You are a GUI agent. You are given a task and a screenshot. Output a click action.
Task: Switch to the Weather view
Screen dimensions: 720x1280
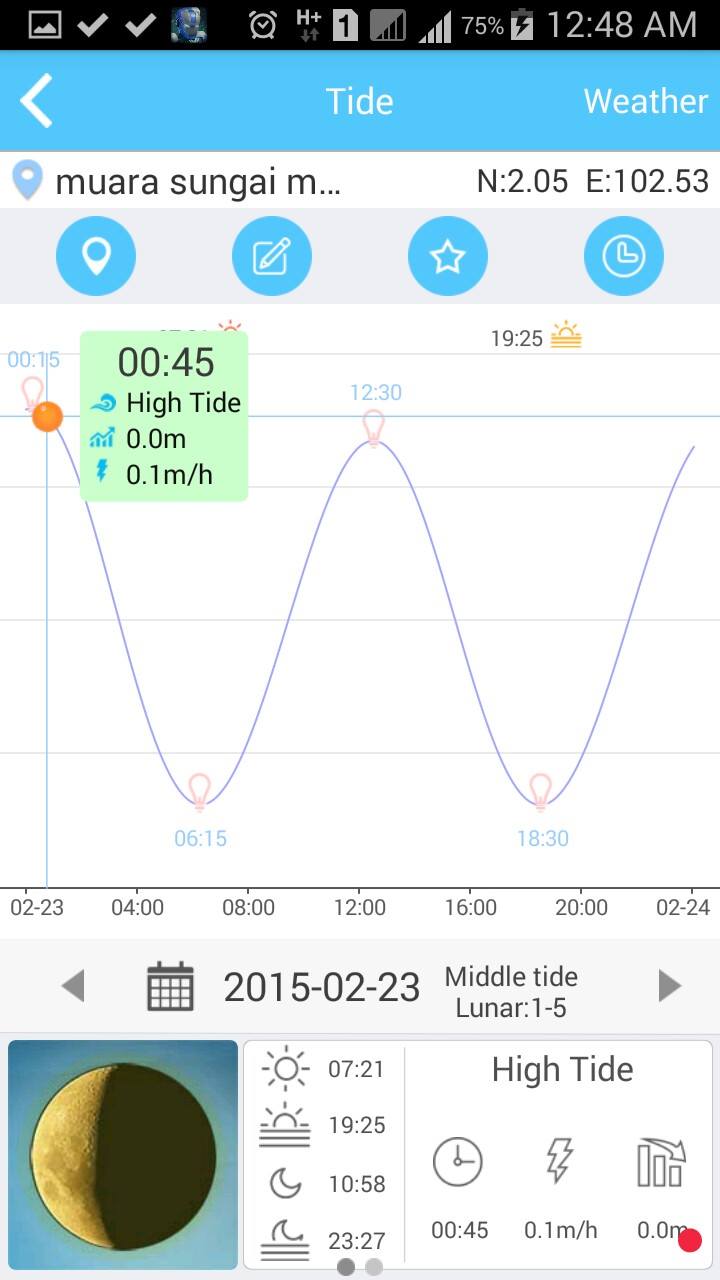pos(645,101)
